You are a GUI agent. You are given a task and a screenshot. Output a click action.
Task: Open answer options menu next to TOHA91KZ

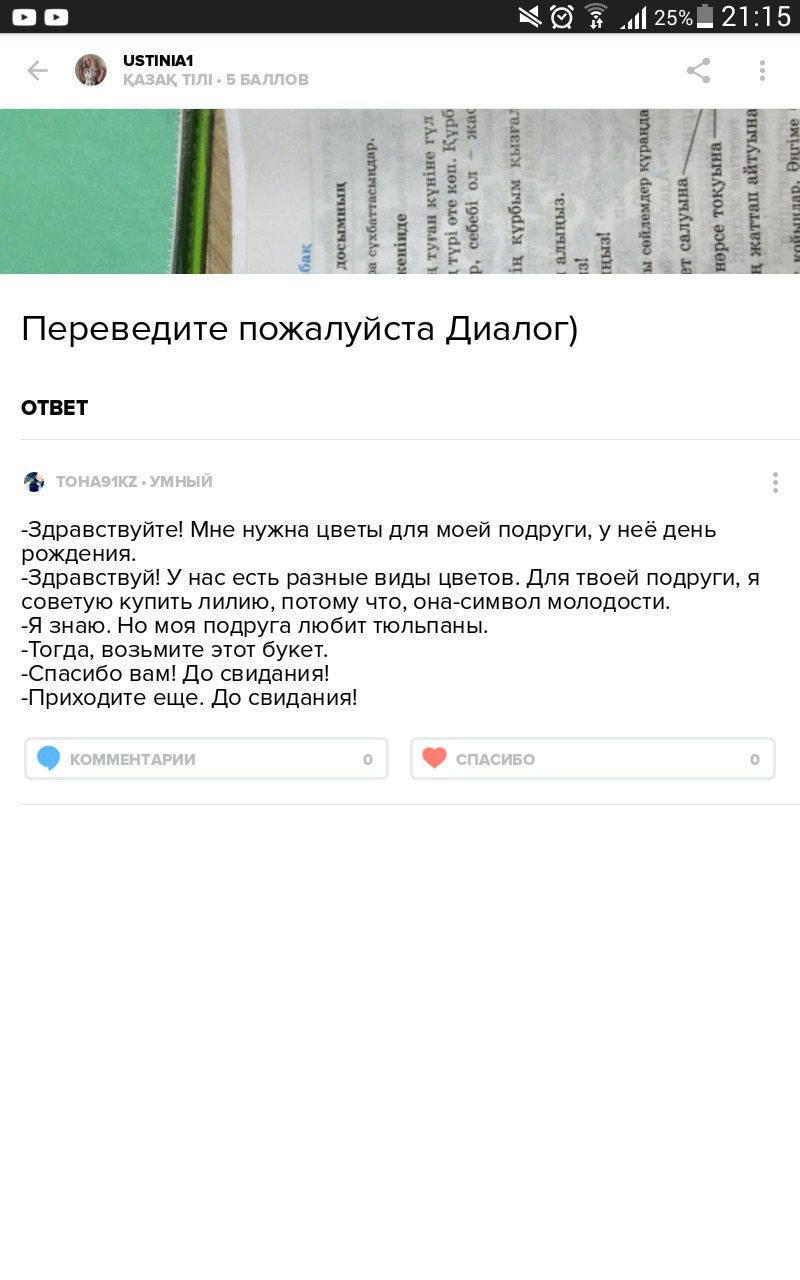pos(775,483)
